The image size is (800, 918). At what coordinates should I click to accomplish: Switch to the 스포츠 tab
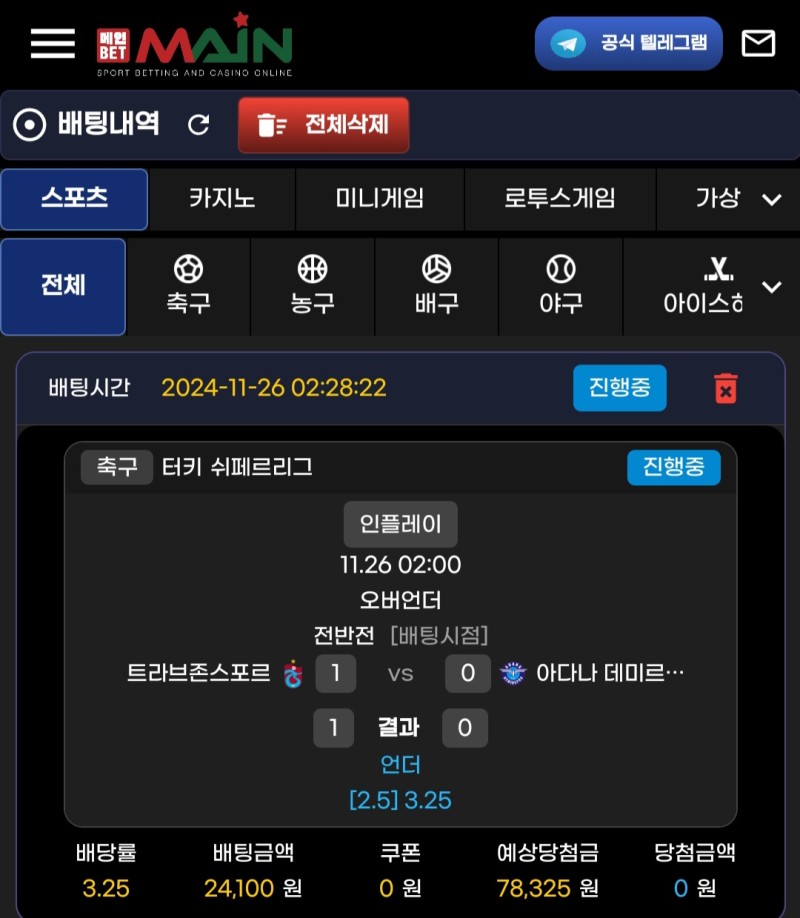(x=74, y=199)
